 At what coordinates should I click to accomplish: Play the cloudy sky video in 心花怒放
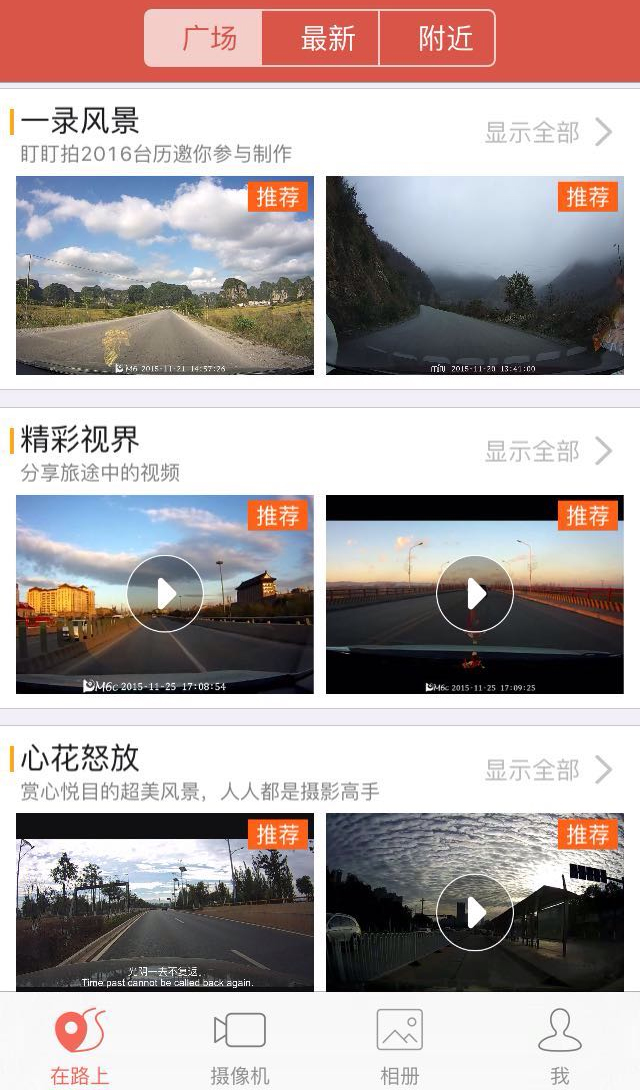[475, 911]
